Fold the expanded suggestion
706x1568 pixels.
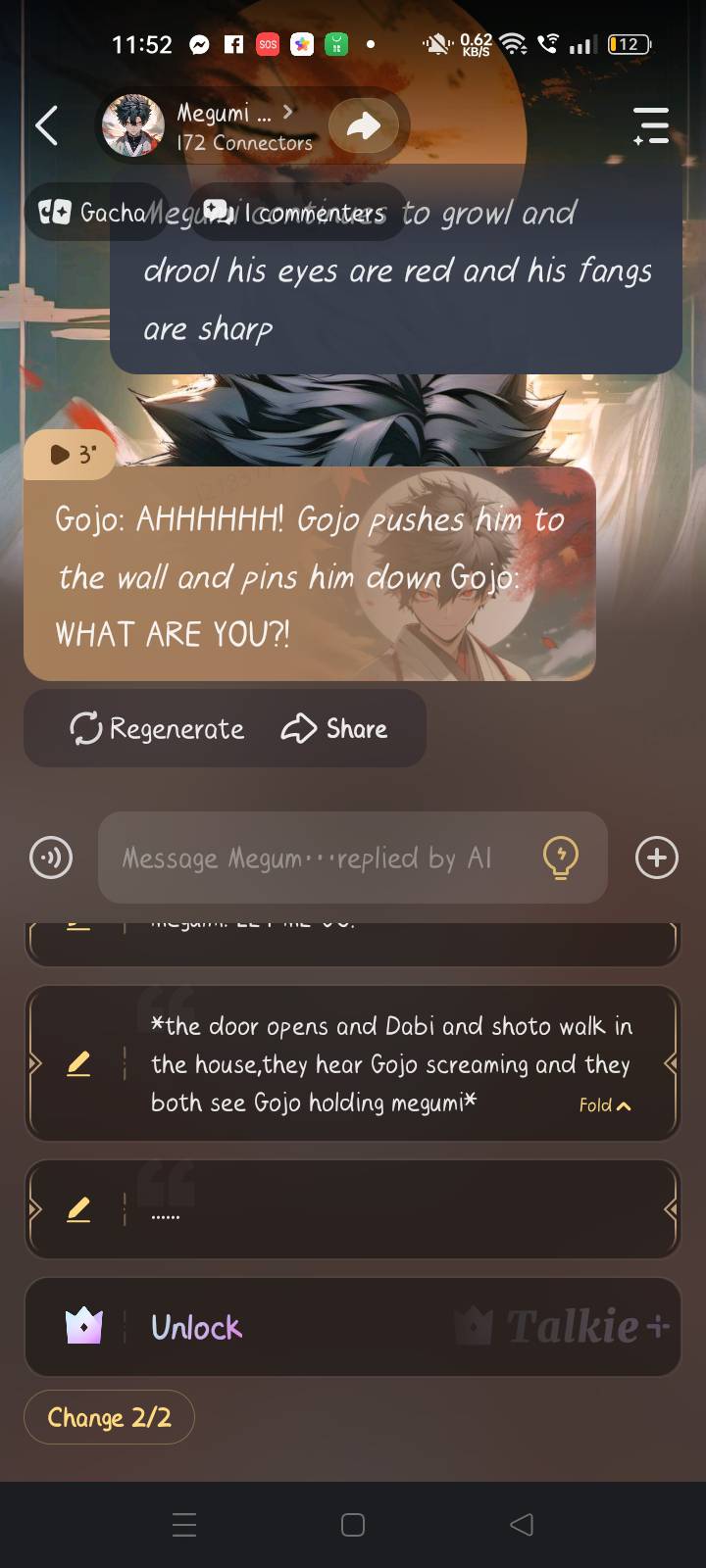tap(604, 1105)
